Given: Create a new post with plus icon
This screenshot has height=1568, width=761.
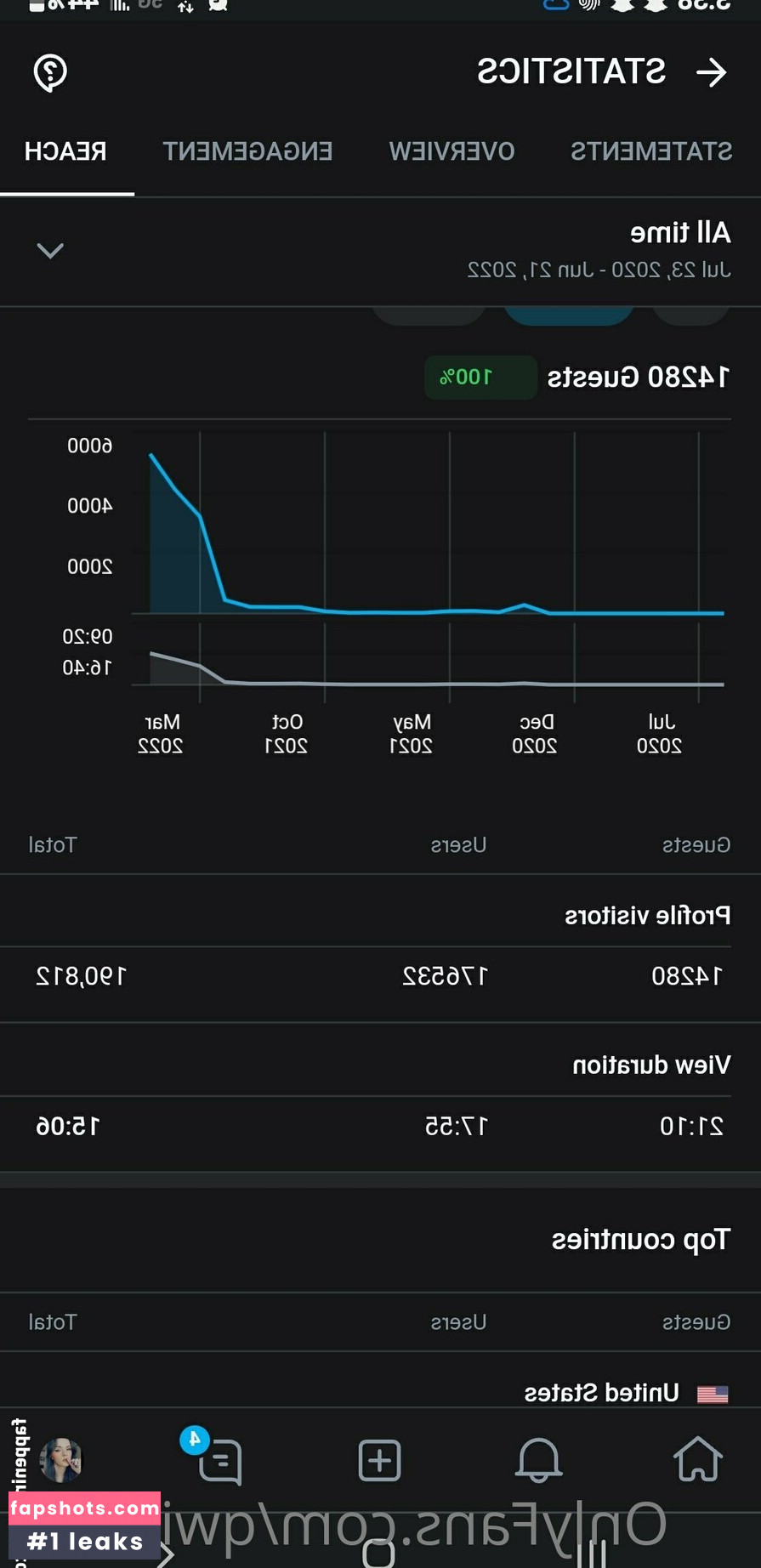Looking at the screenshot, I should 379,1461.
